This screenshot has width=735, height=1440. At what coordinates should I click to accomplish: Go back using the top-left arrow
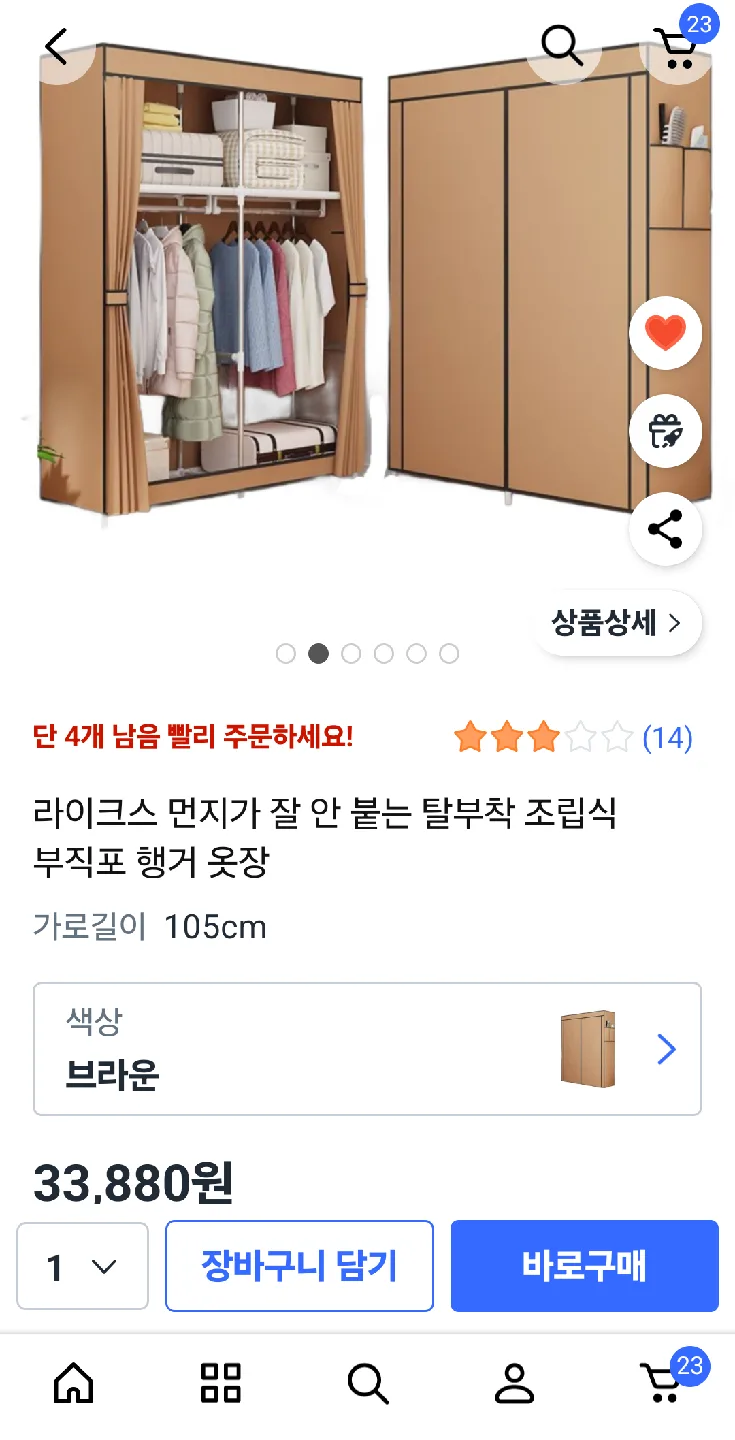[x=57, y=46]
